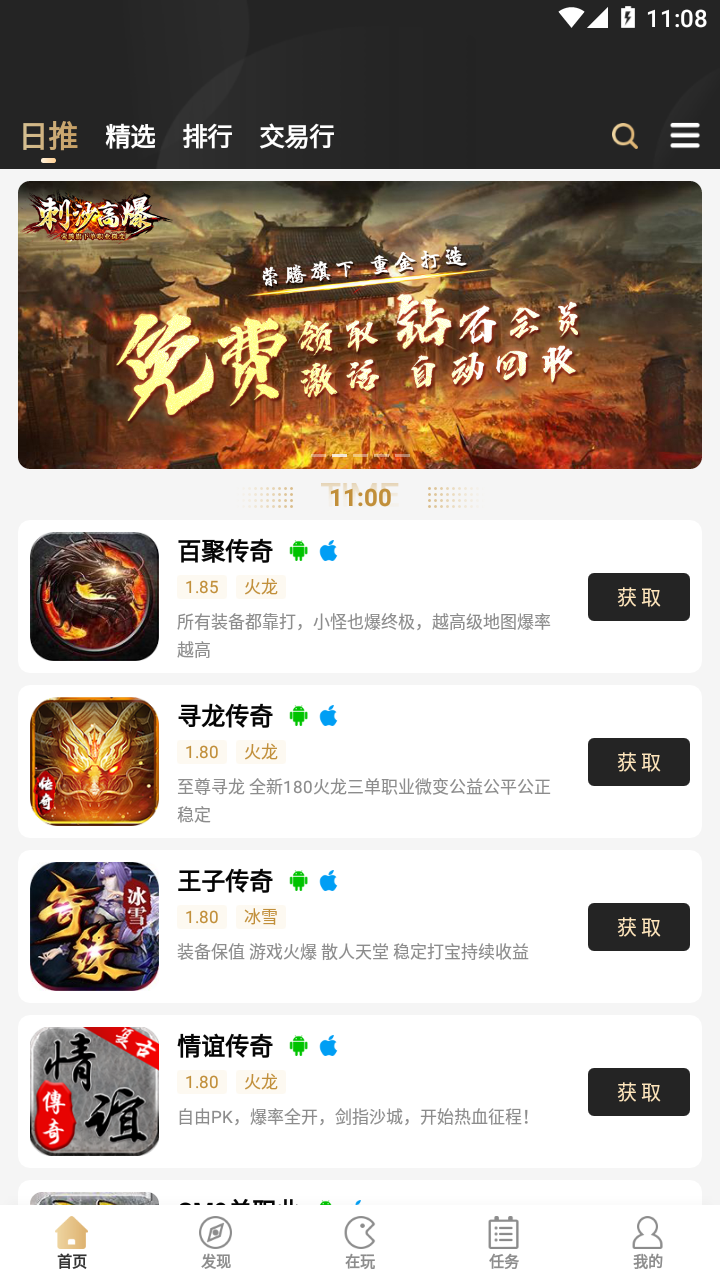Image resolution: width=720 pixels, height=1280 pixels.
Task: Click the 获取 button for 寻龙传奇
Action: tap(638, 762)
